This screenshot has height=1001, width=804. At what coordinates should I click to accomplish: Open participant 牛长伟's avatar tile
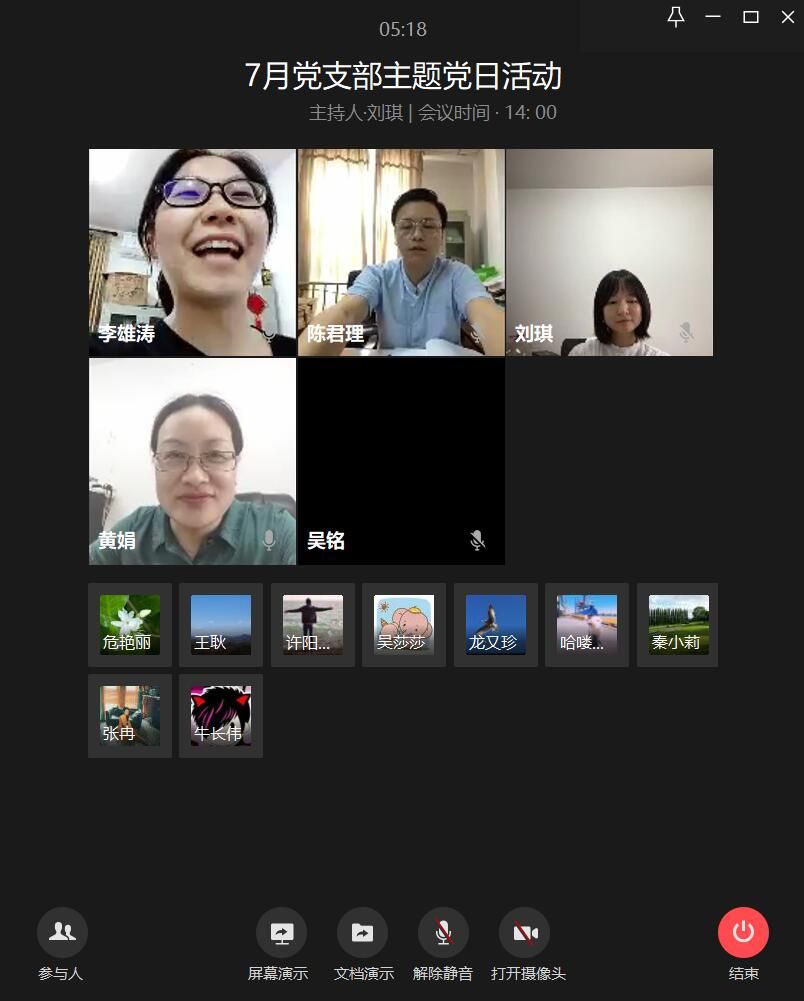point(221,716)
